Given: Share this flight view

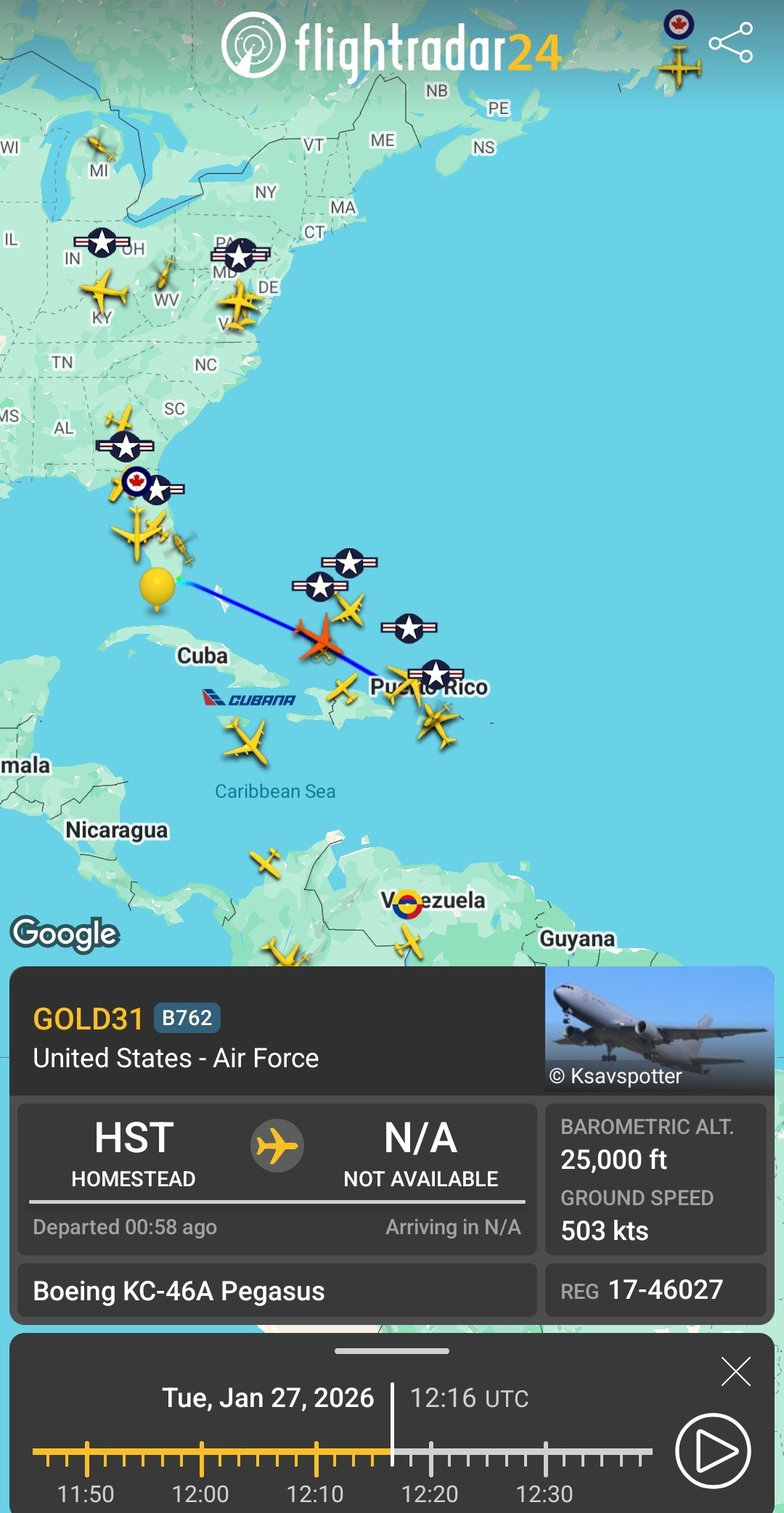Looking at the screenshot, I should 730,42.
